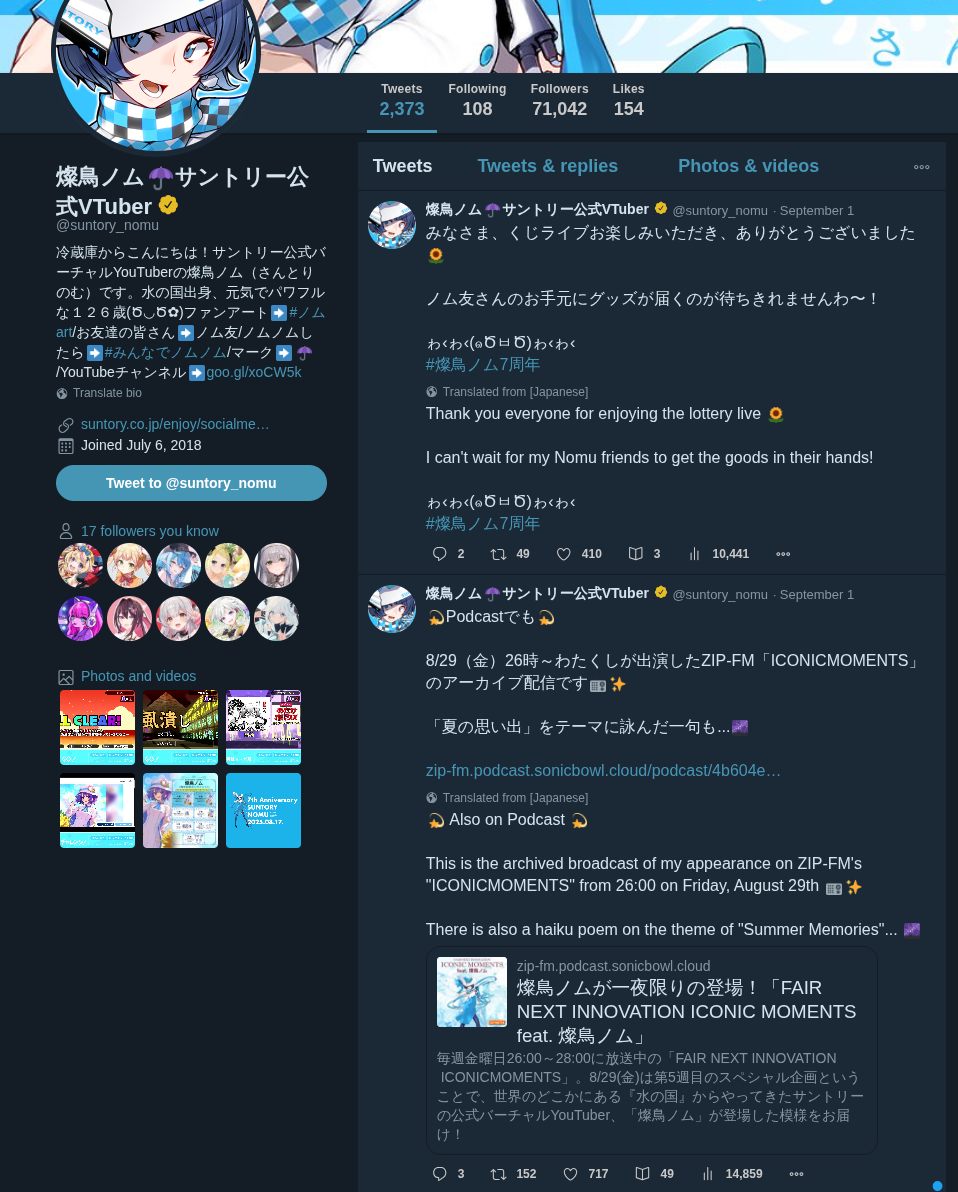The image size is (958, 1192).
Task: Open the Photos and videos section link
Action: [138, 676]
